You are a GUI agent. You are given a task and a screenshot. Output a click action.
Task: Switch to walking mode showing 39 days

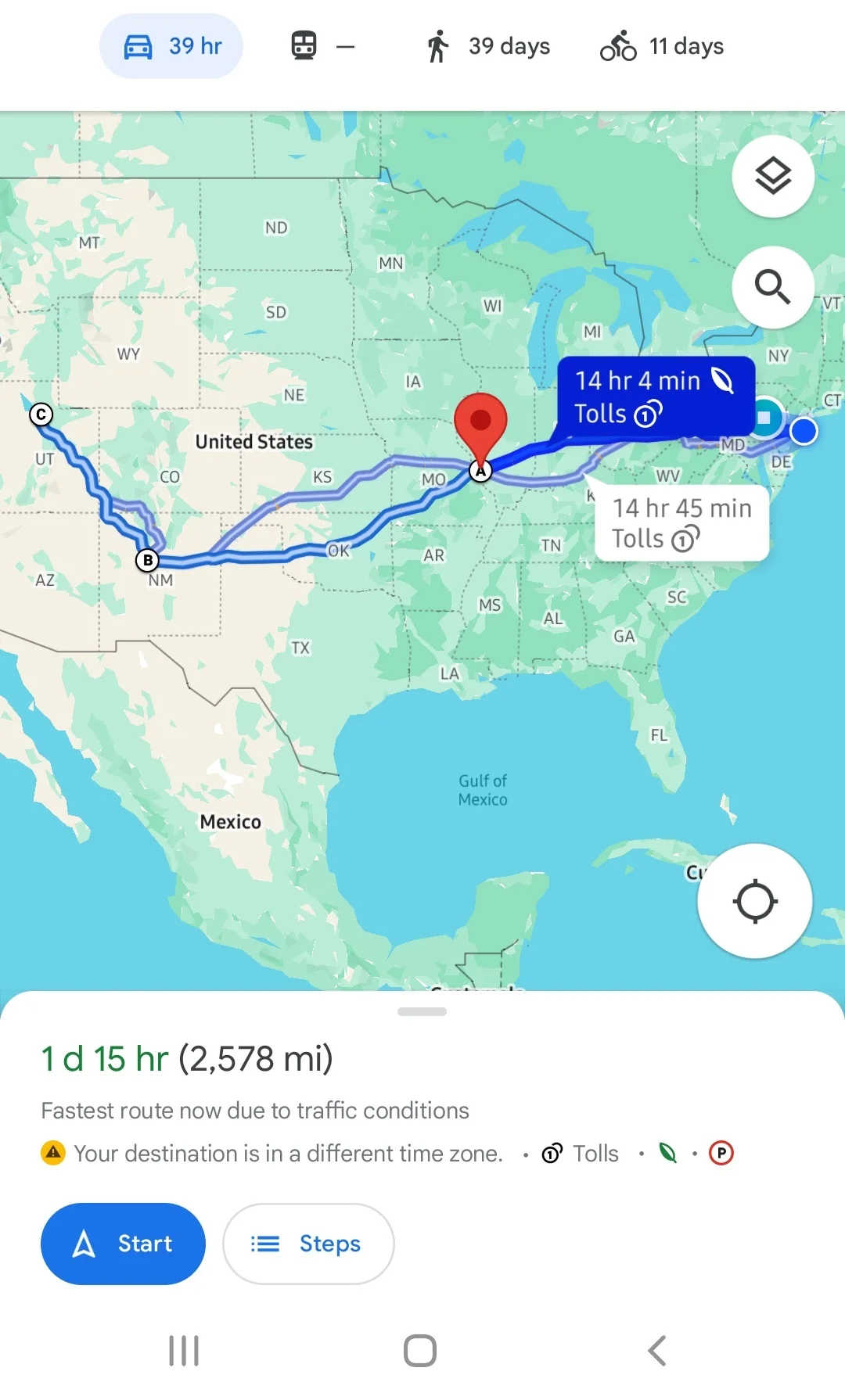coord(488,46)
